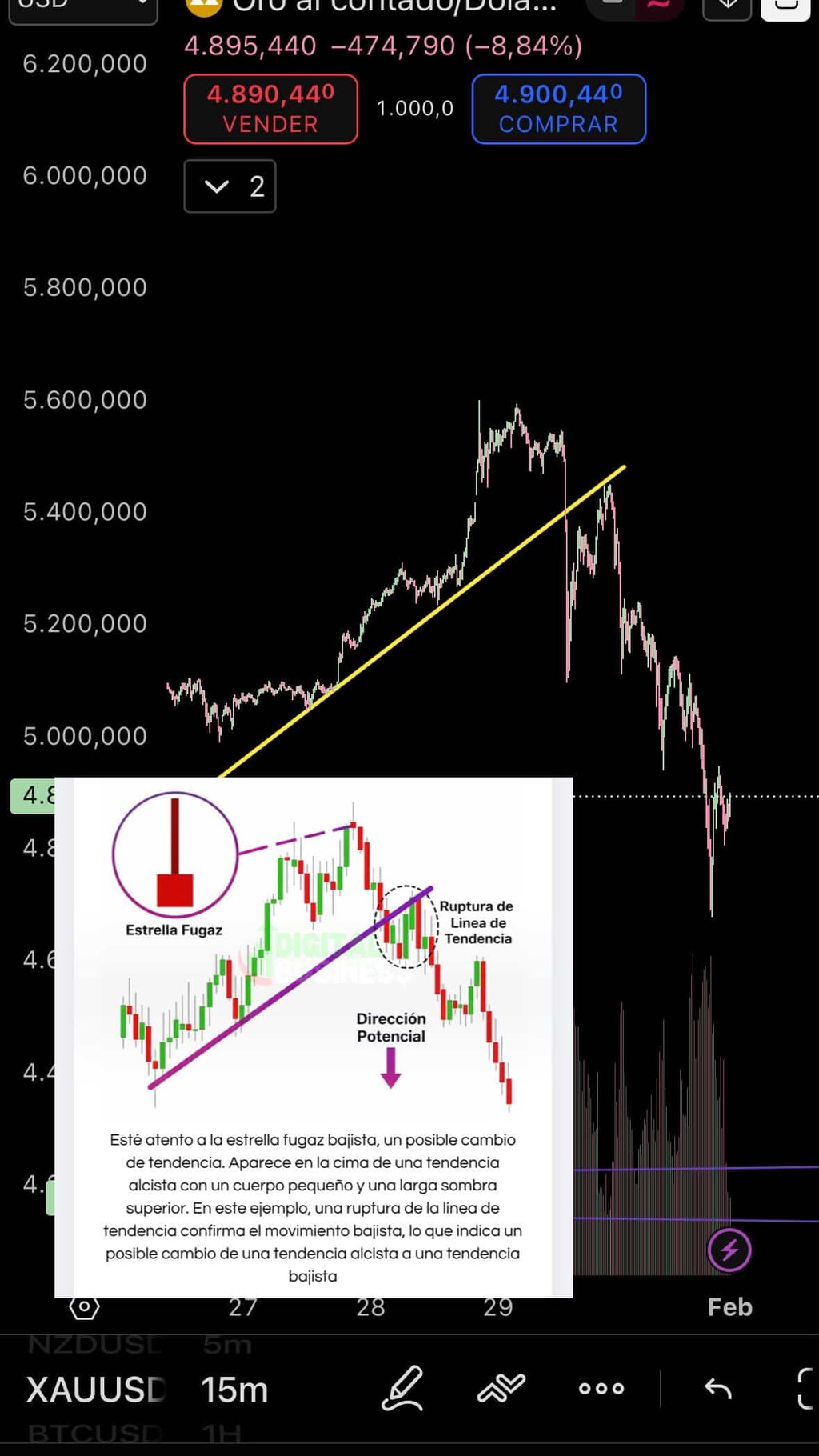Open the three-dot more options menu
Viewport: 819px width, 1456px height.
(x=601, y=1388)
